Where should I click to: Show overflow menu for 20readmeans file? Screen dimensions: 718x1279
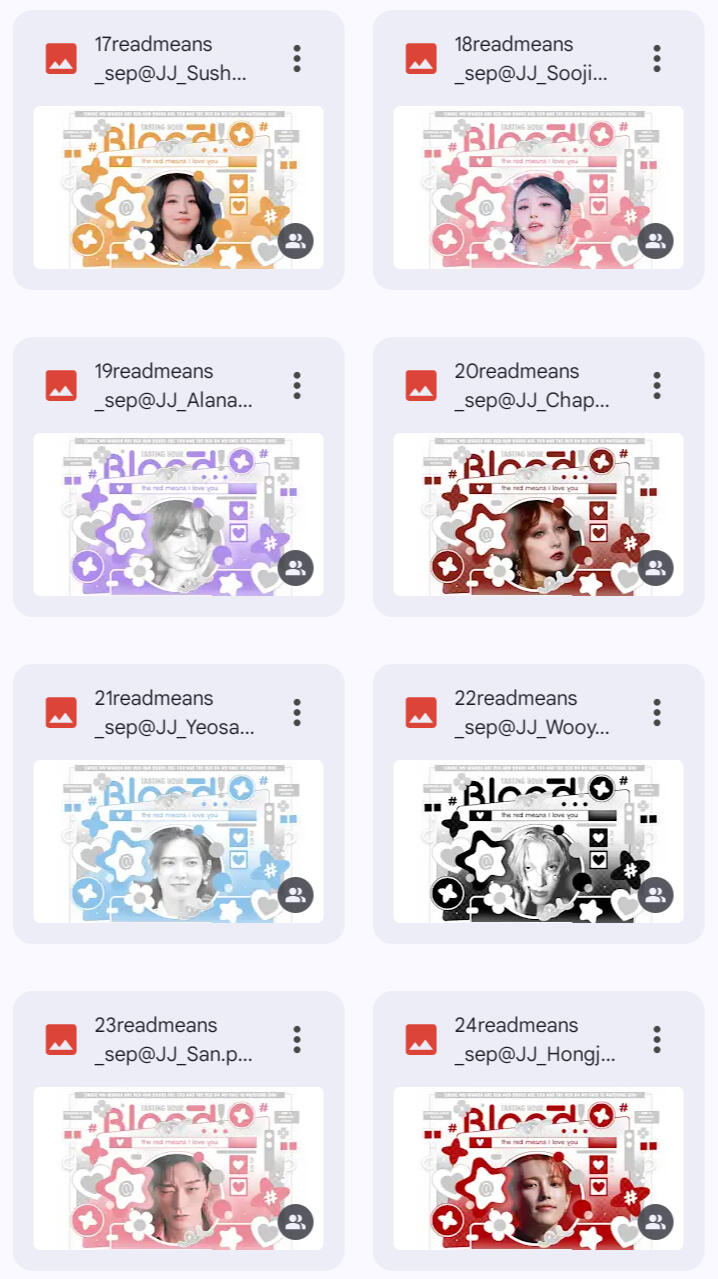[657, 385]
